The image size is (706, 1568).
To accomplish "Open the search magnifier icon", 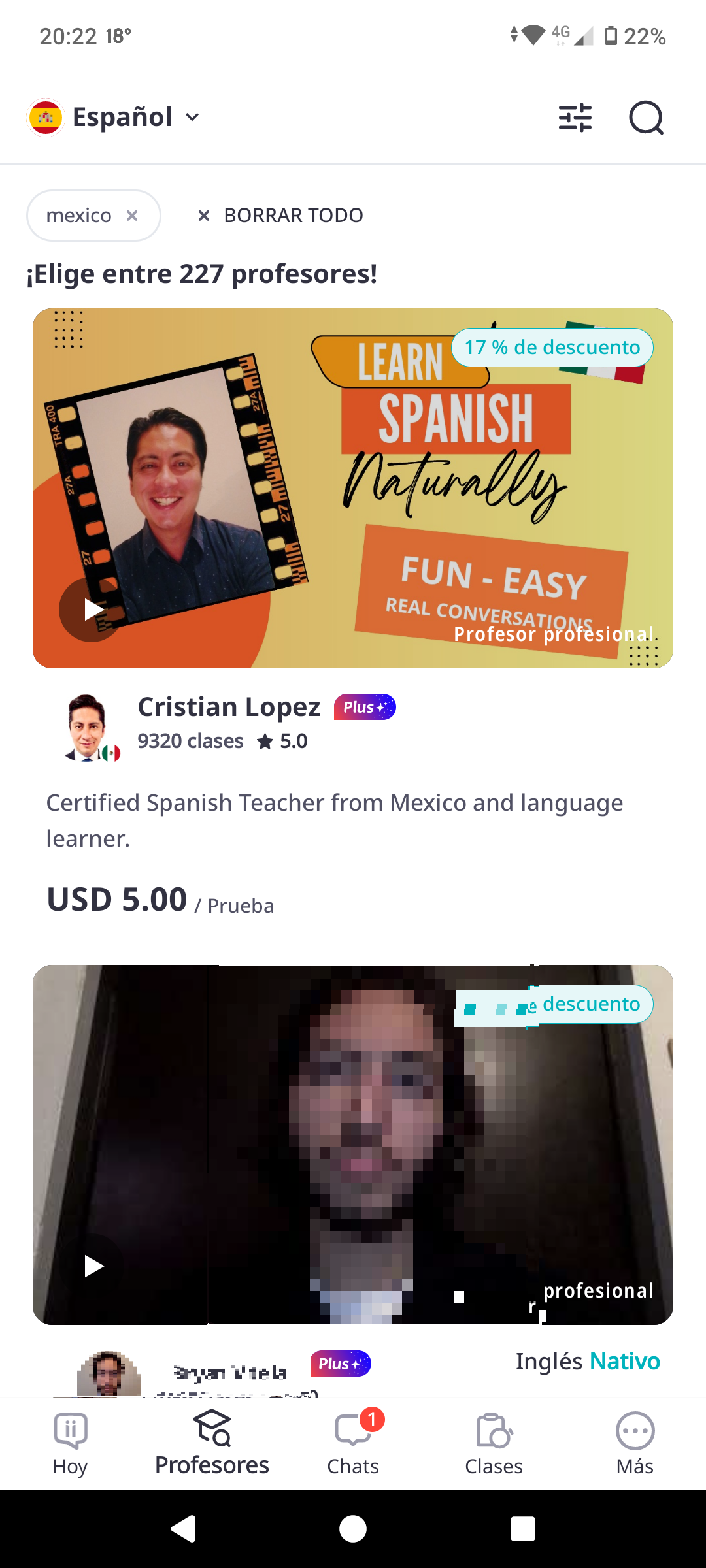I will click(x=646, y=118).
